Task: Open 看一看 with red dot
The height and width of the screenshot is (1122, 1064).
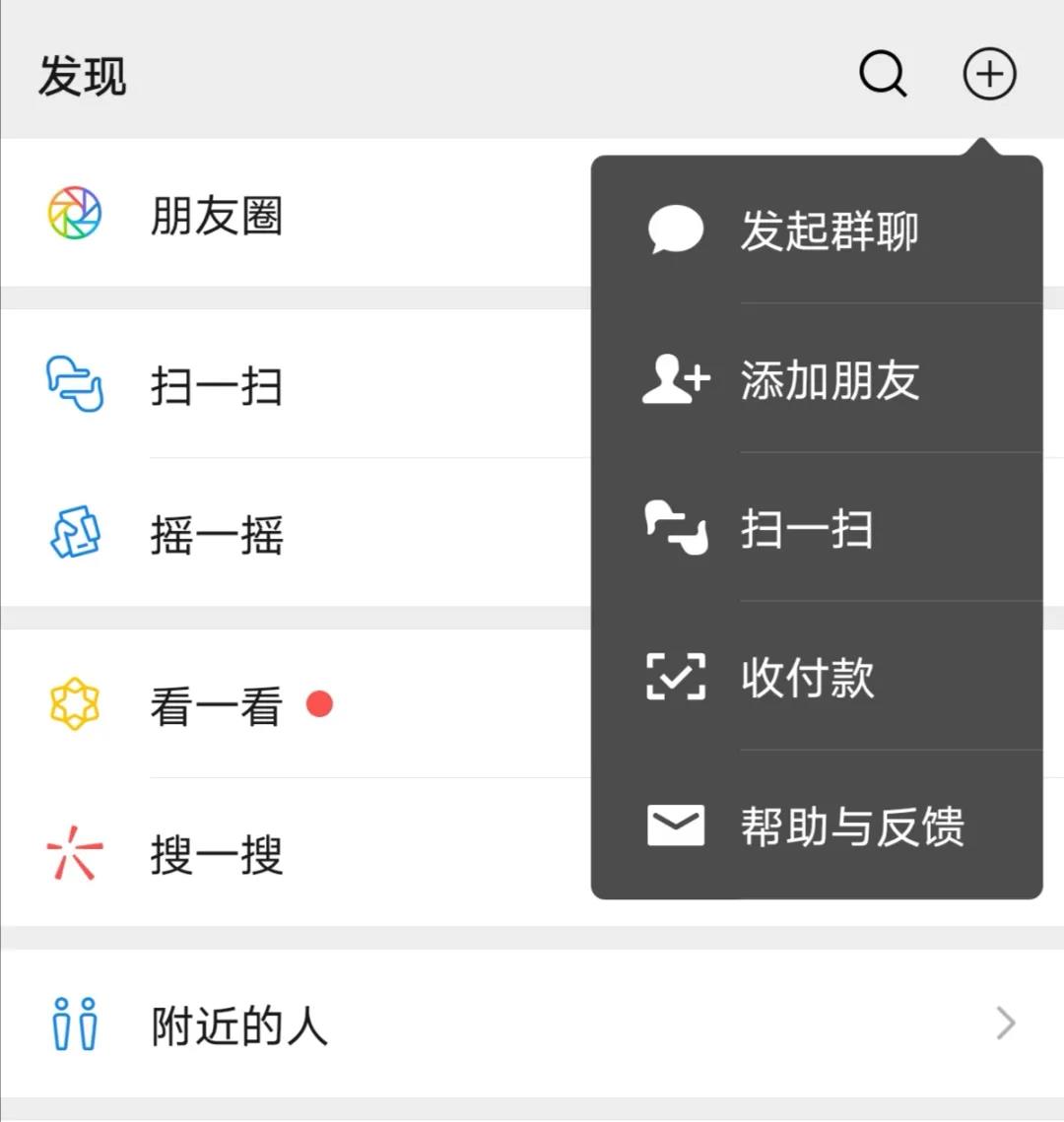Action: click(217, 705)
